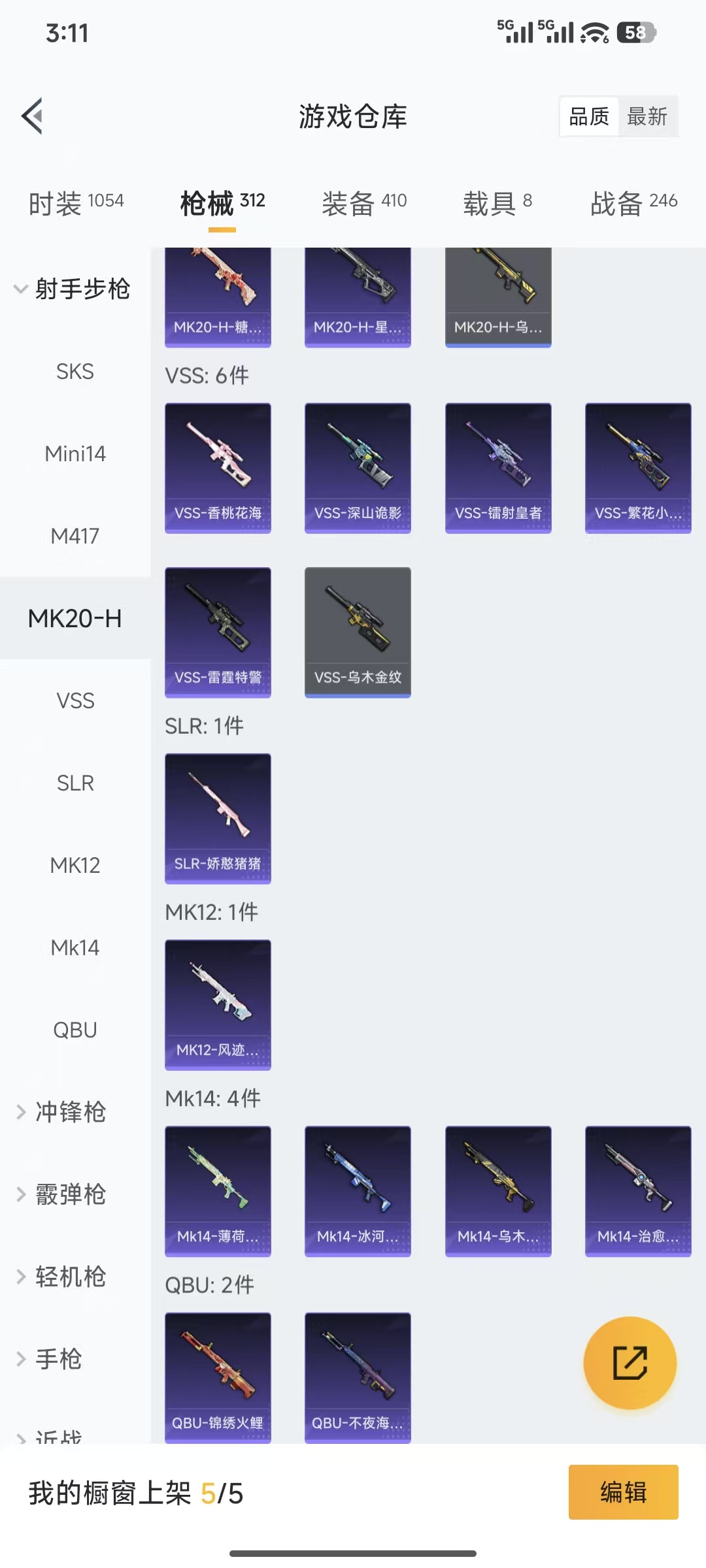
Task: Tap the yellow share floating button
Action: click(630, 1362)
